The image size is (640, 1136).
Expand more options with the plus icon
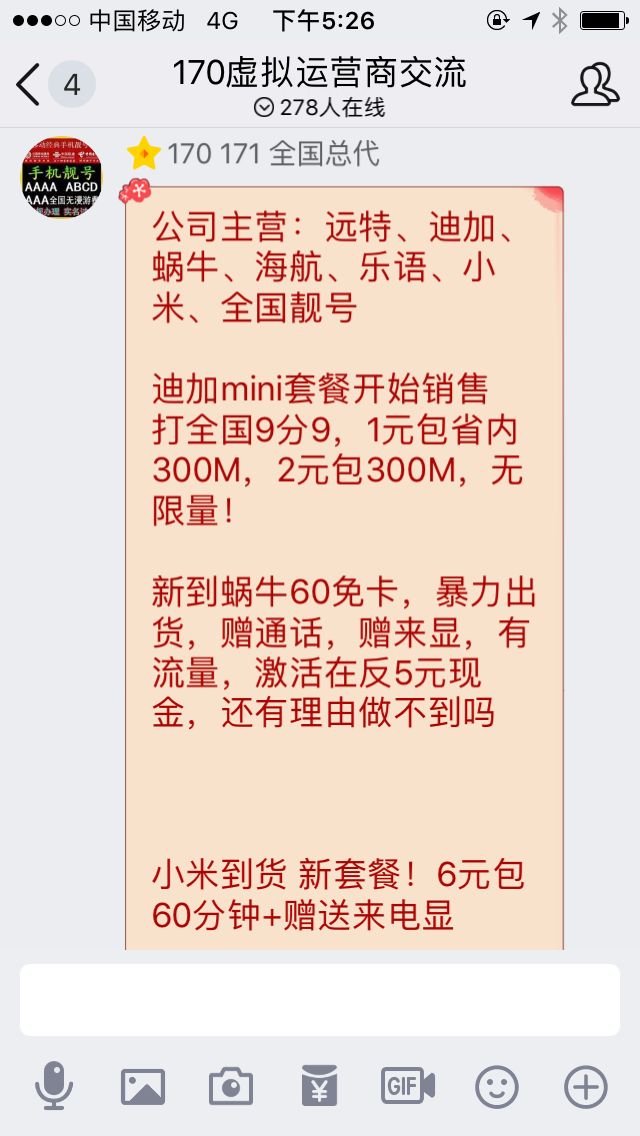click(x=586, y=1086)
